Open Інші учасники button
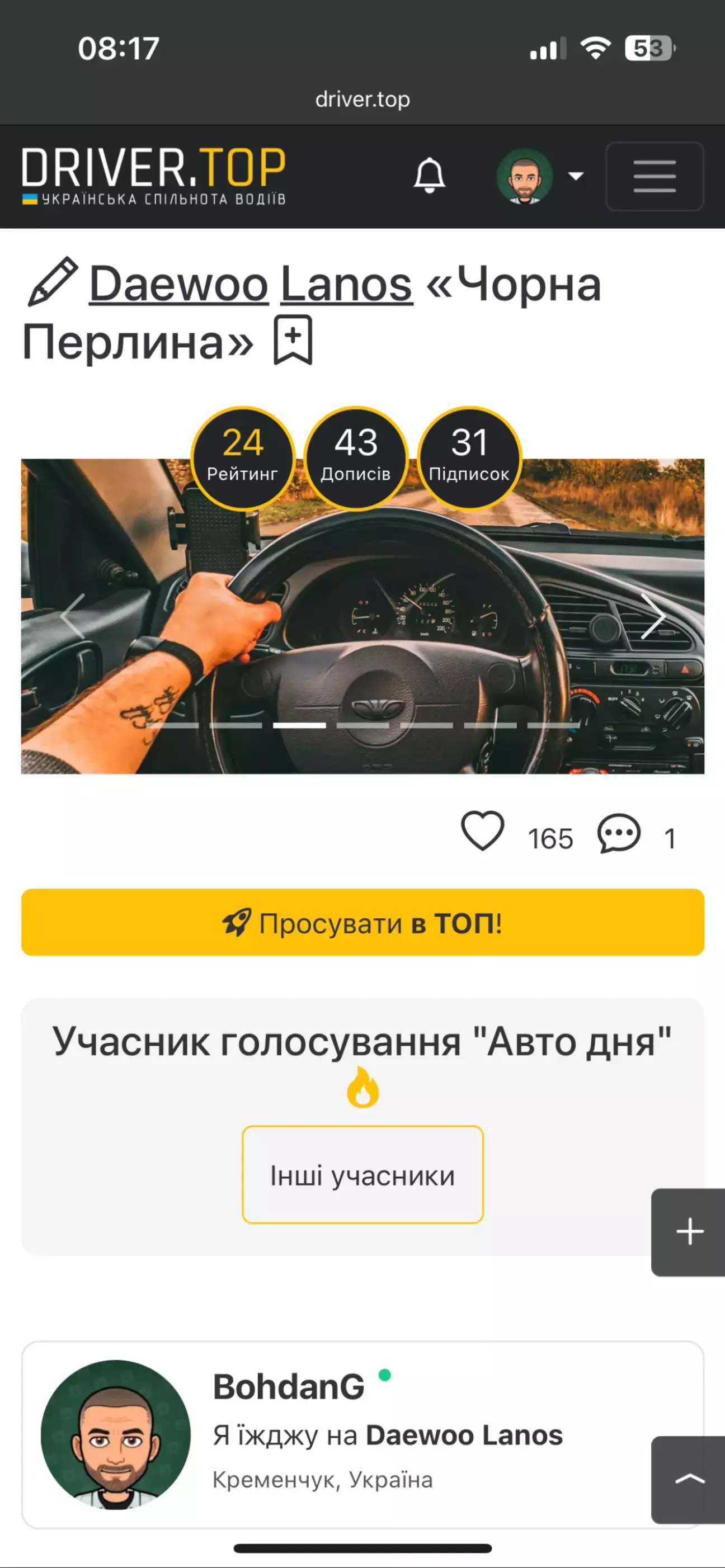Screen dimensions: 725x1568 click(363, 1175)
